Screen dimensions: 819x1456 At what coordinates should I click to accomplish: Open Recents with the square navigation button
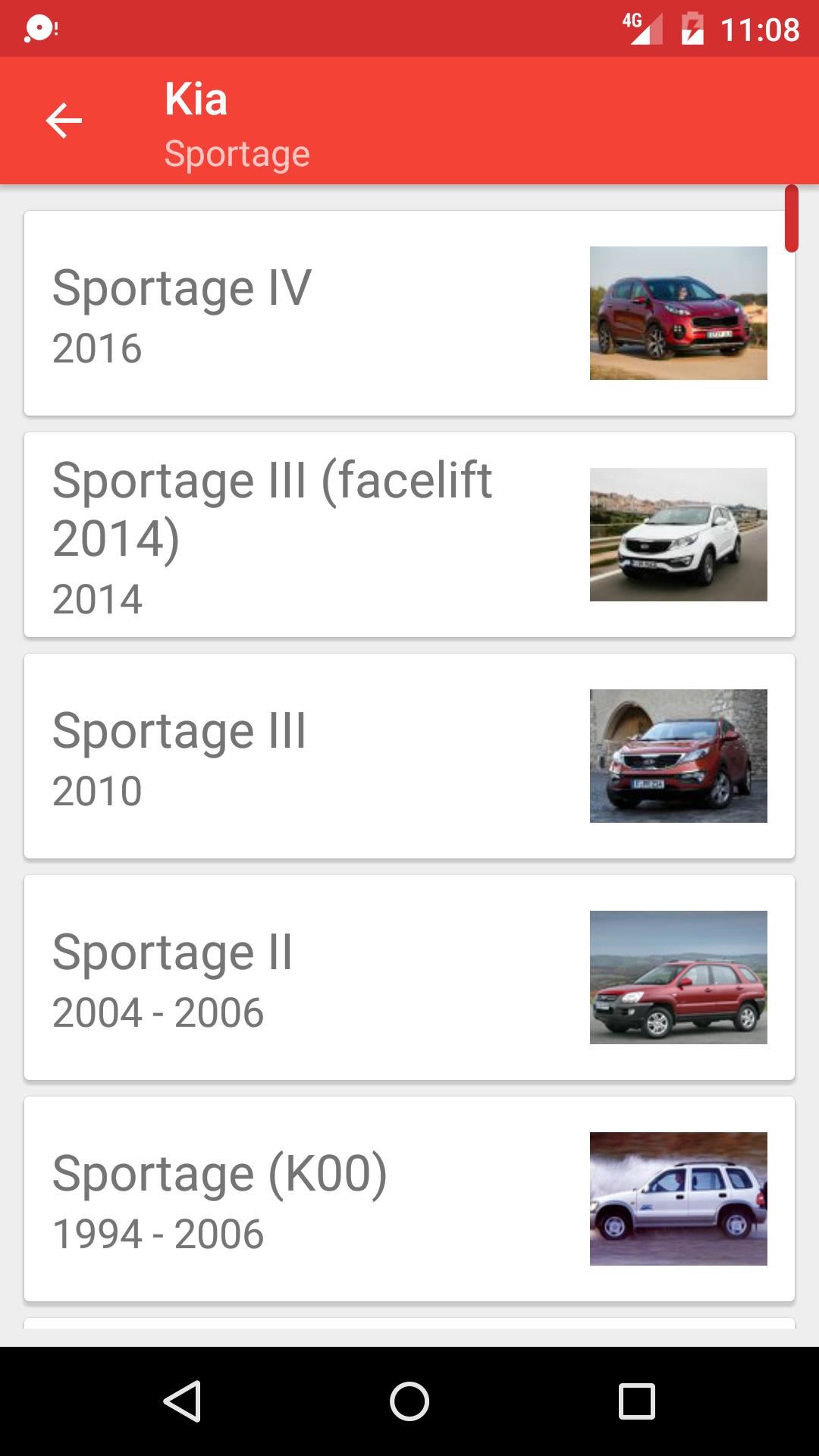pyautogui.click(x=634, y=1398)
